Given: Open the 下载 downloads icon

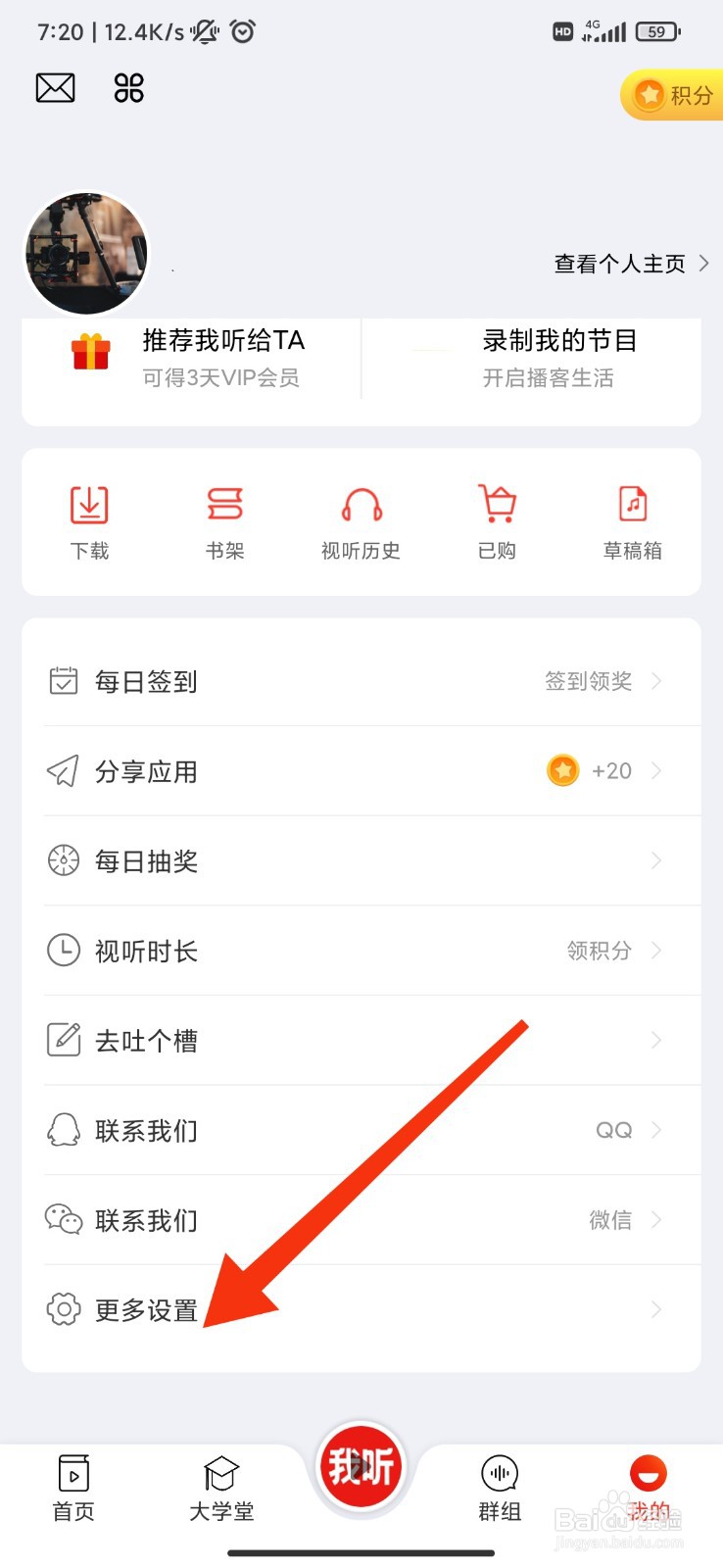Looking at the screenshot, I should (88, 519).
